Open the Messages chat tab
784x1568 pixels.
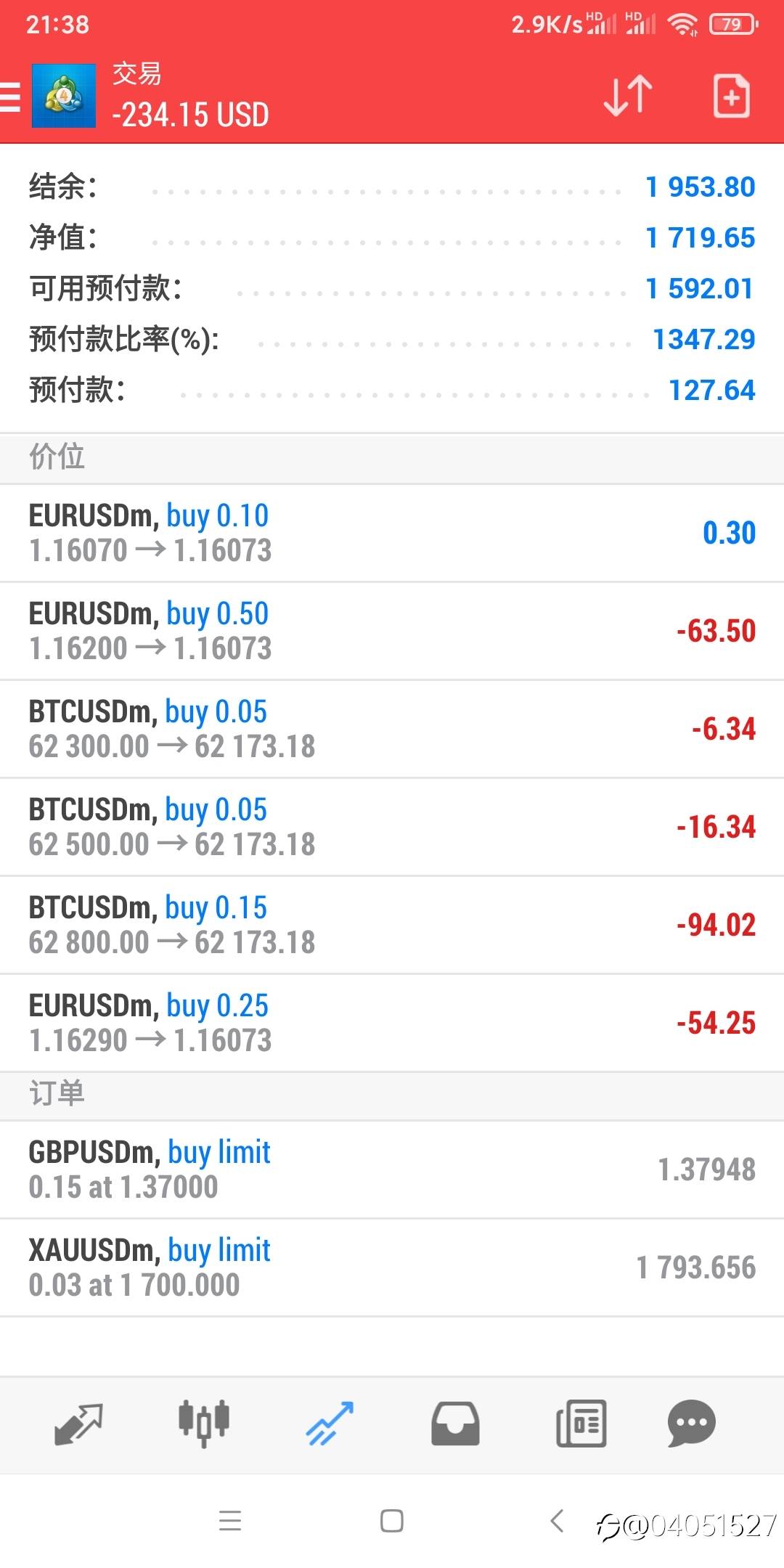click(692, 1424)
